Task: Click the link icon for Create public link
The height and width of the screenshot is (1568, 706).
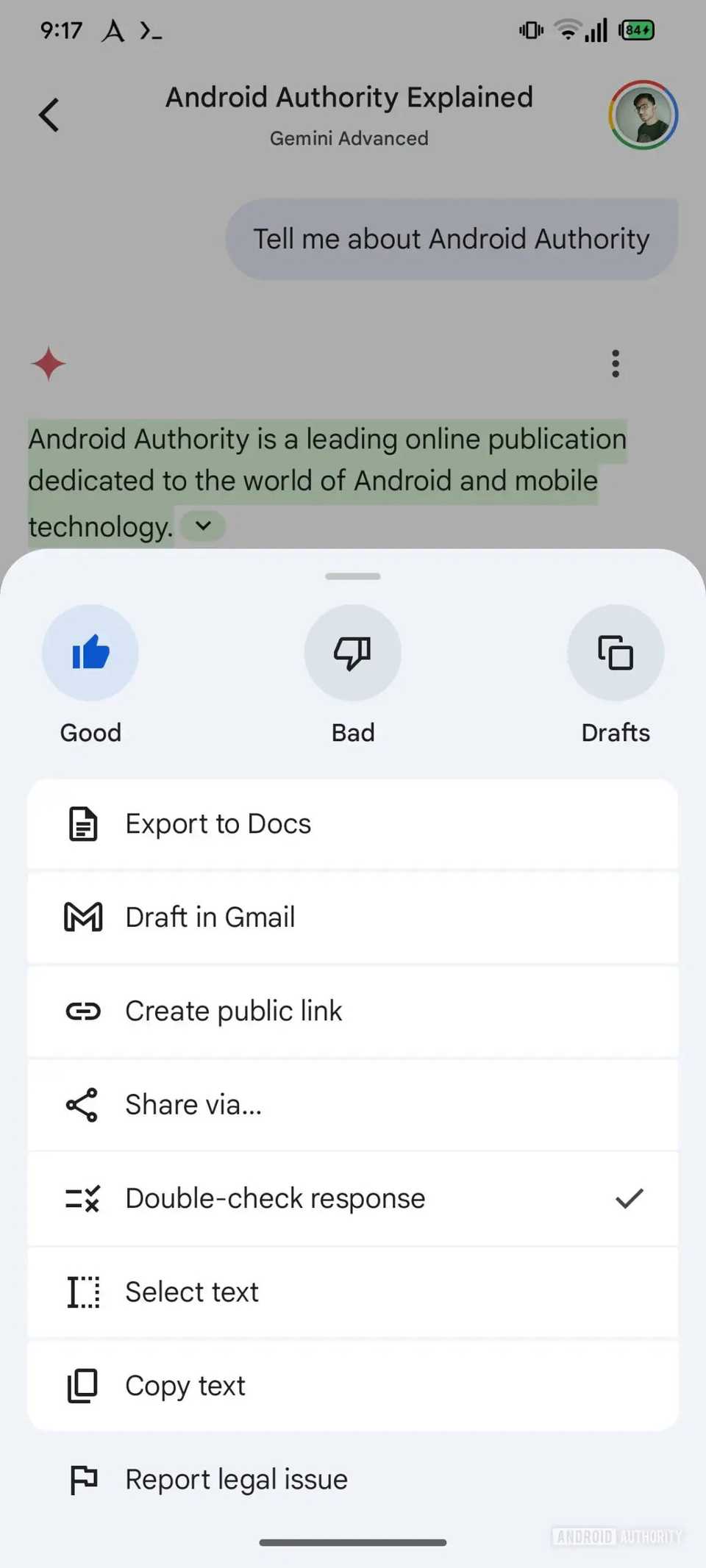Action: pyautogui.click(x=82, y=1012)
